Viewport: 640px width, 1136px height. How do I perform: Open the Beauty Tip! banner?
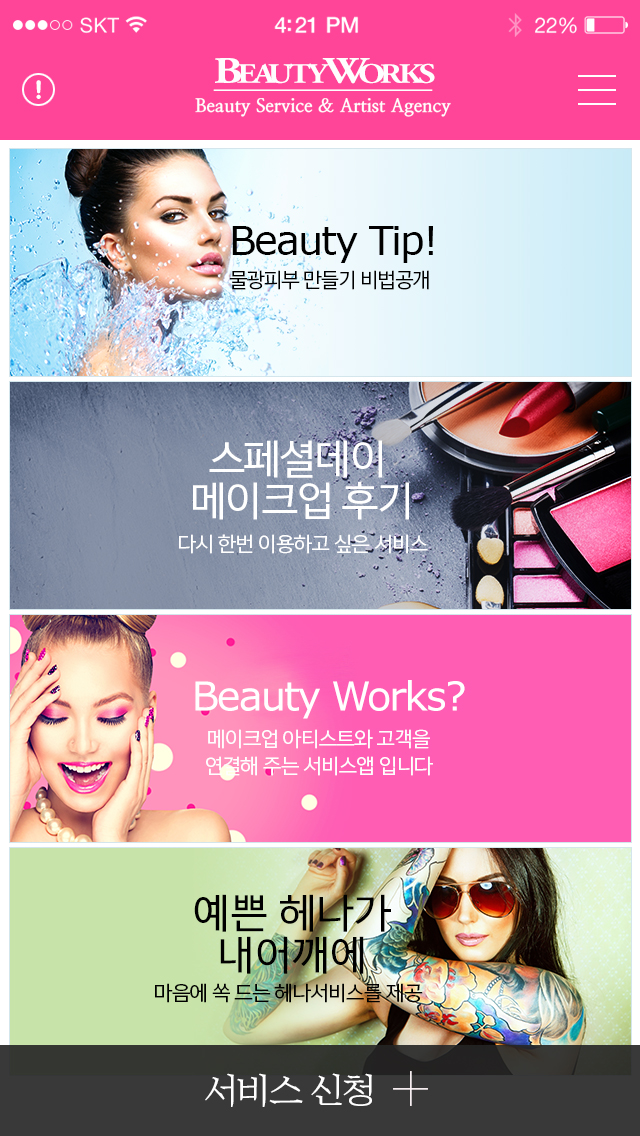click(320, 262)
